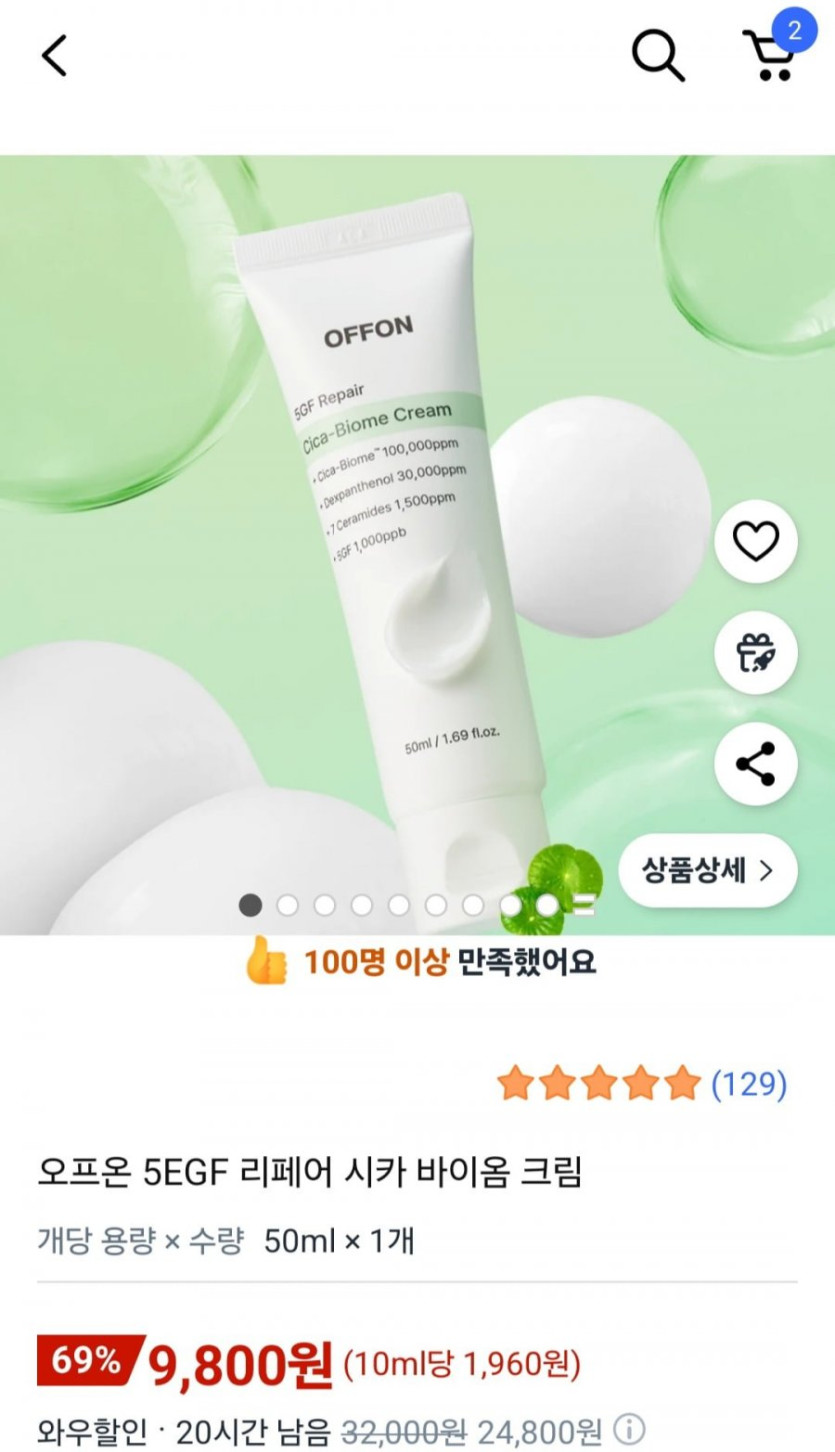835x1452 pixels.
Task: Open the shopping cart with 2 items
Action: pyautogui.click(x=770, y=55)
